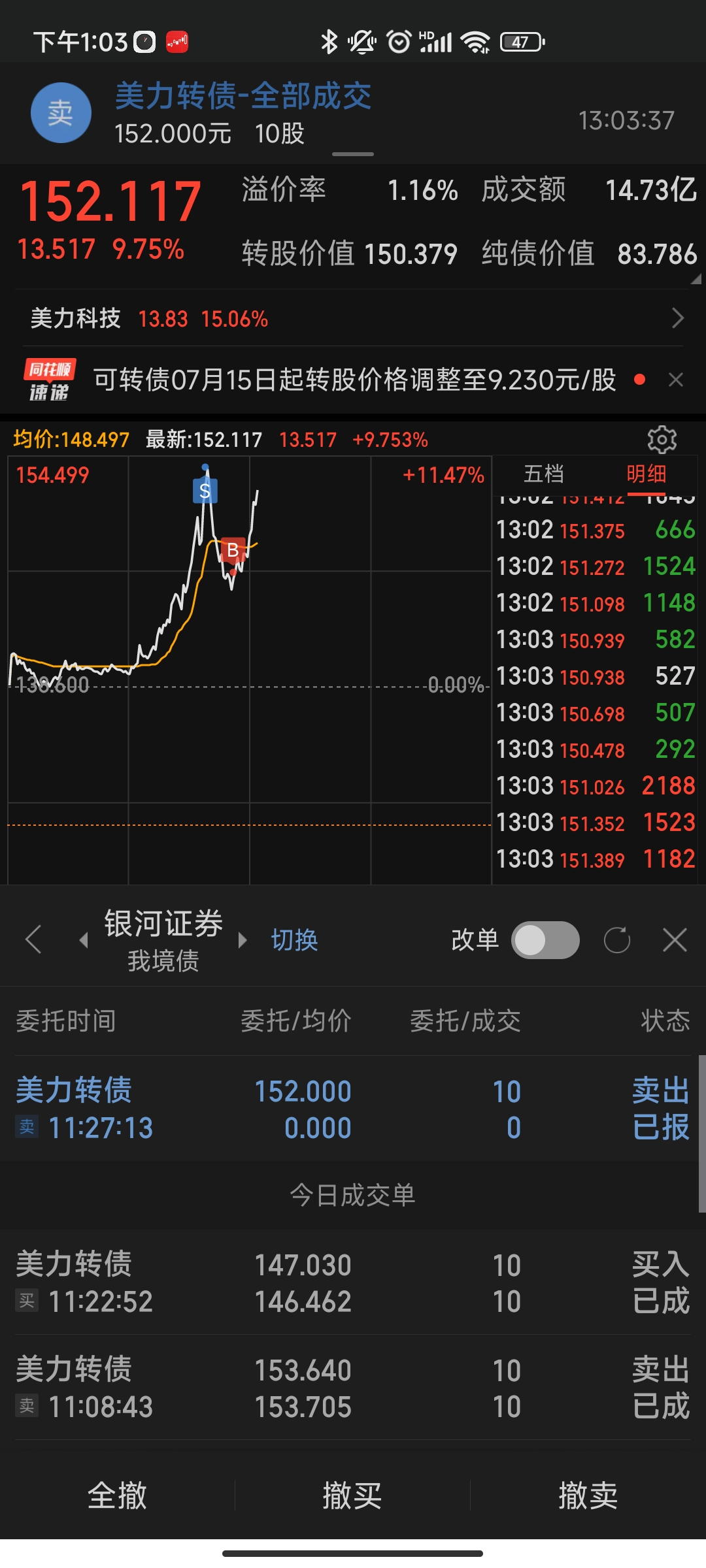Tap the blue 卖 sell button
This screenshot has height=1568, width=706.
click(x=61, y=113)
